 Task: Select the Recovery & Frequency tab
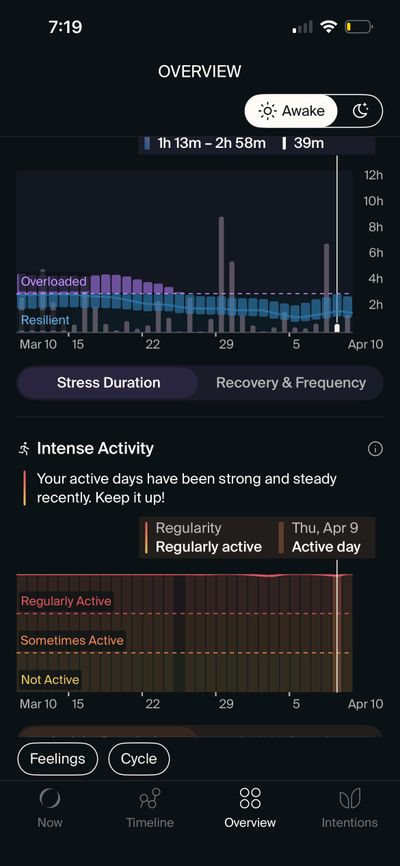pyautogui.click(x=291, y=383)
